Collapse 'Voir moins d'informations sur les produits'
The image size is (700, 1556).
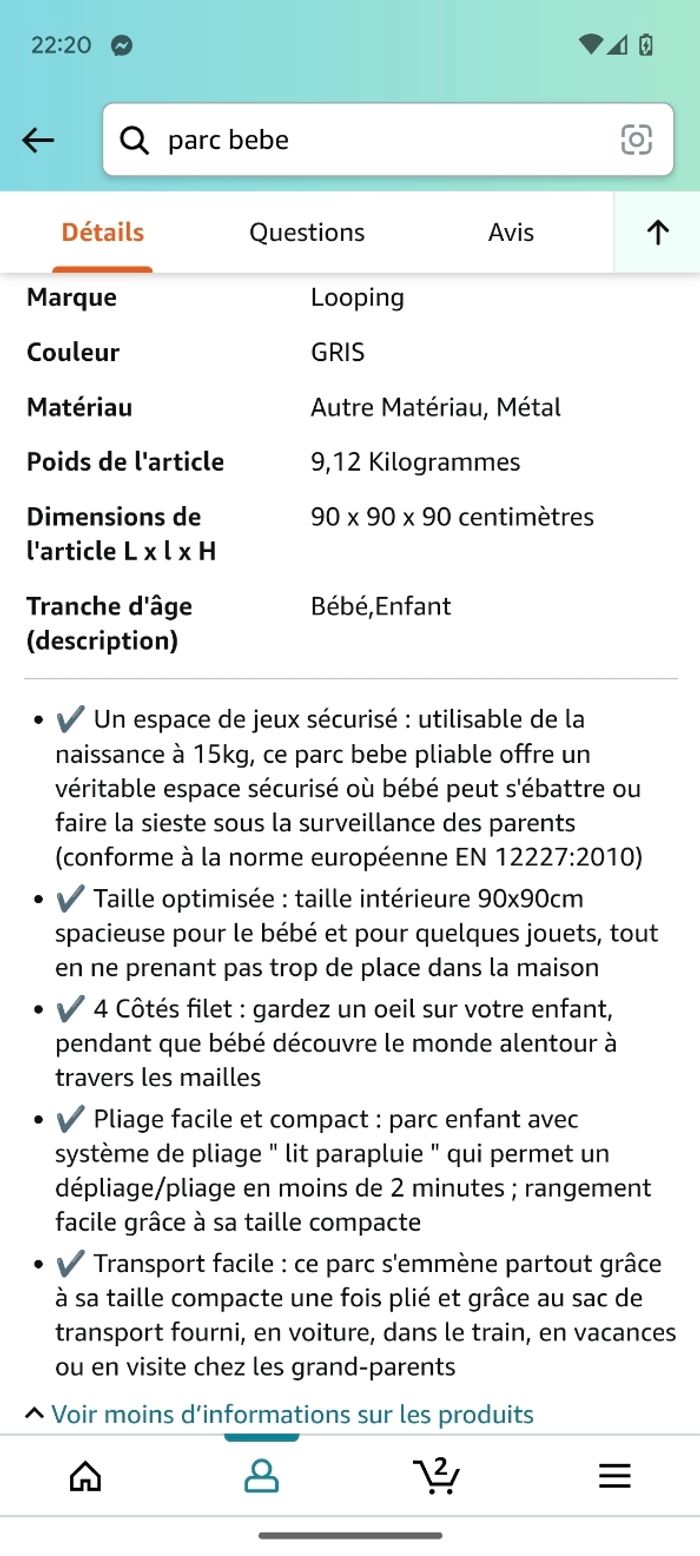click(280, 1414)
